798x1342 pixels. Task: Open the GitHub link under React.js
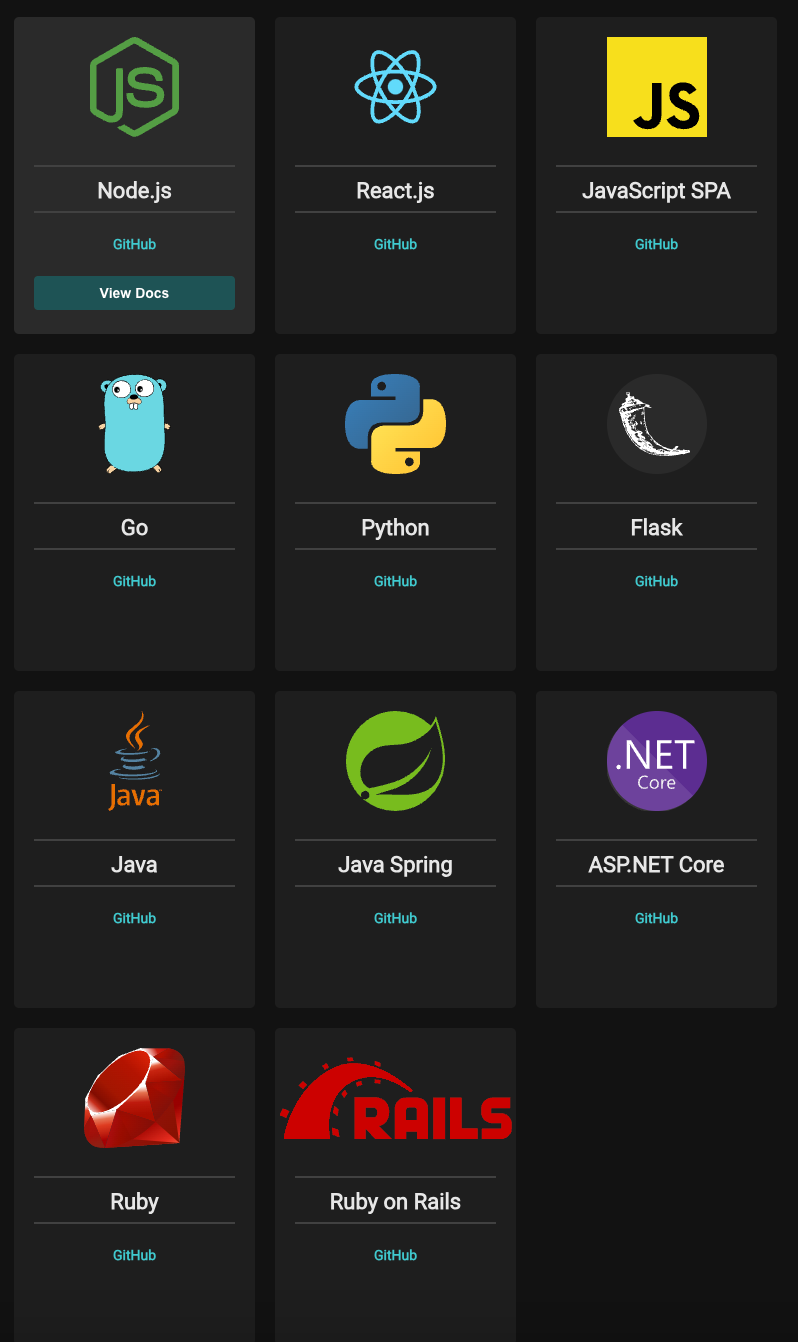coord(395,244)
